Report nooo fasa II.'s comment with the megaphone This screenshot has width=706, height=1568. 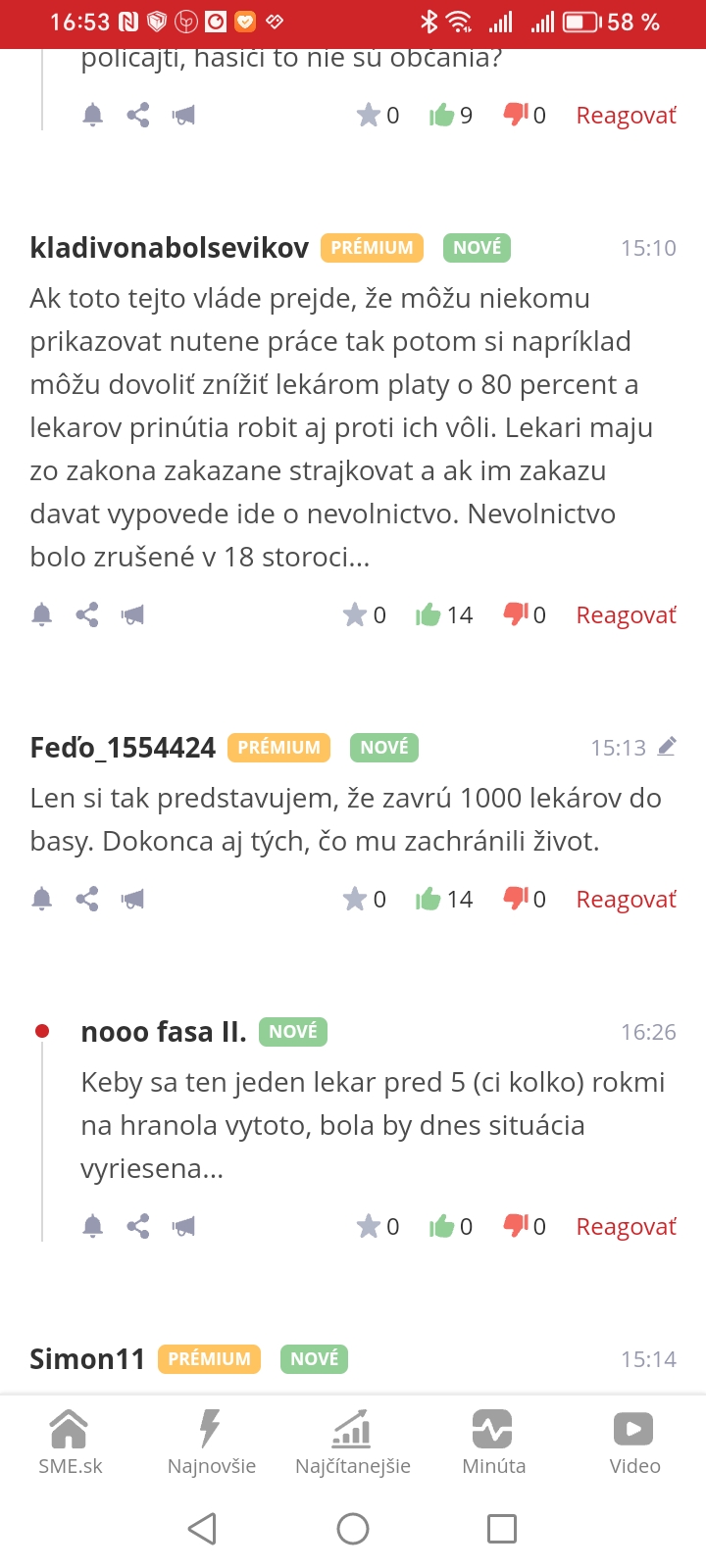[x=183, y=1226]
